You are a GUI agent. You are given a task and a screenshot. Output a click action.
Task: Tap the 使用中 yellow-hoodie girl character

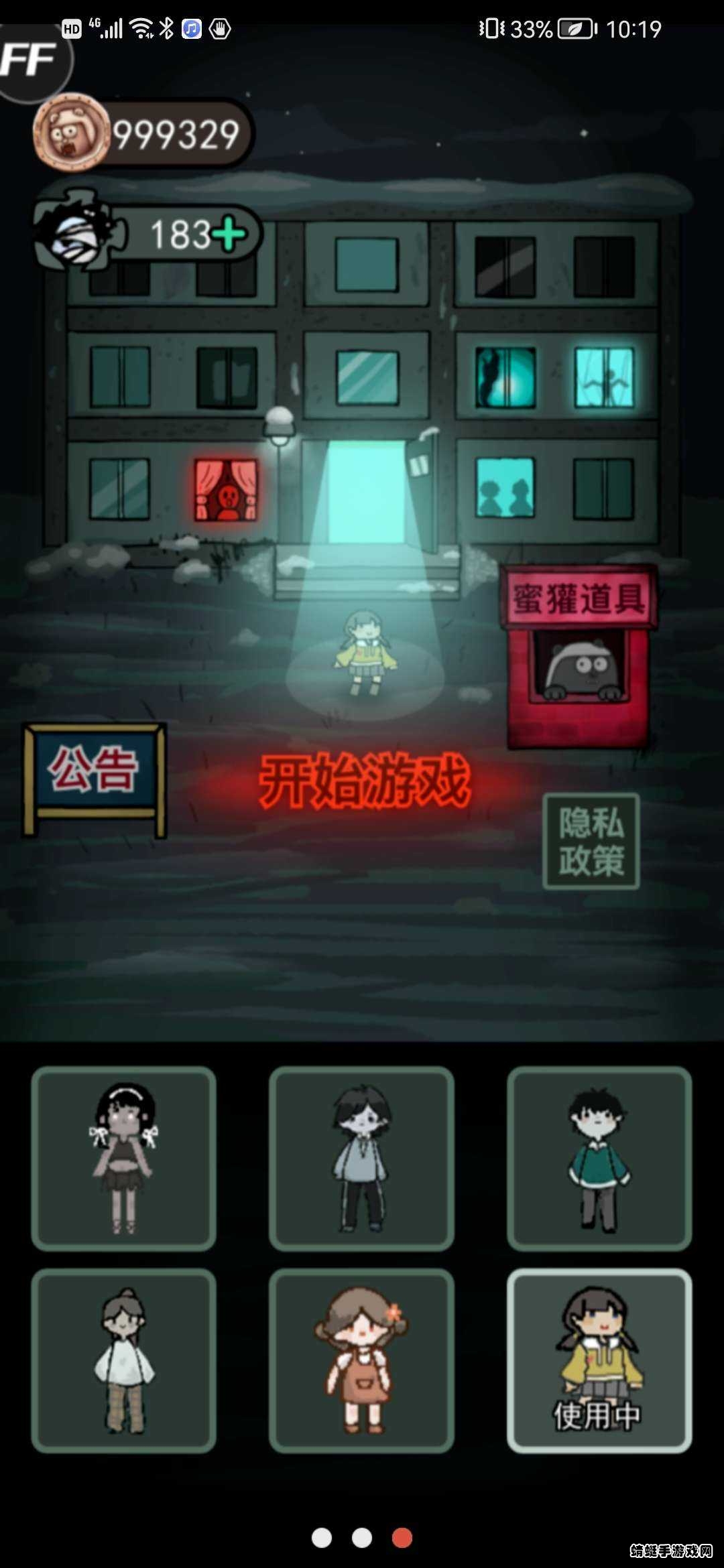(x=599, y=1360)
